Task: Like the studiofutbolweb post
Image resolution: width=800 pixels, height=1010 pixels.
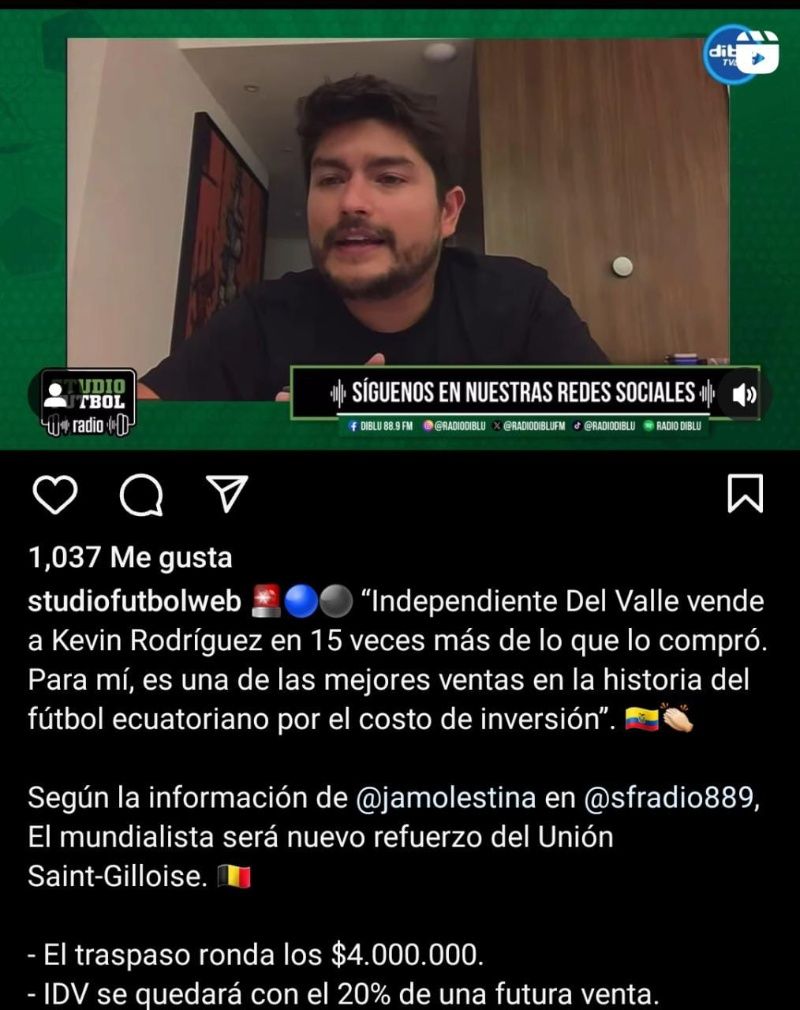Action: click(54, 494)
